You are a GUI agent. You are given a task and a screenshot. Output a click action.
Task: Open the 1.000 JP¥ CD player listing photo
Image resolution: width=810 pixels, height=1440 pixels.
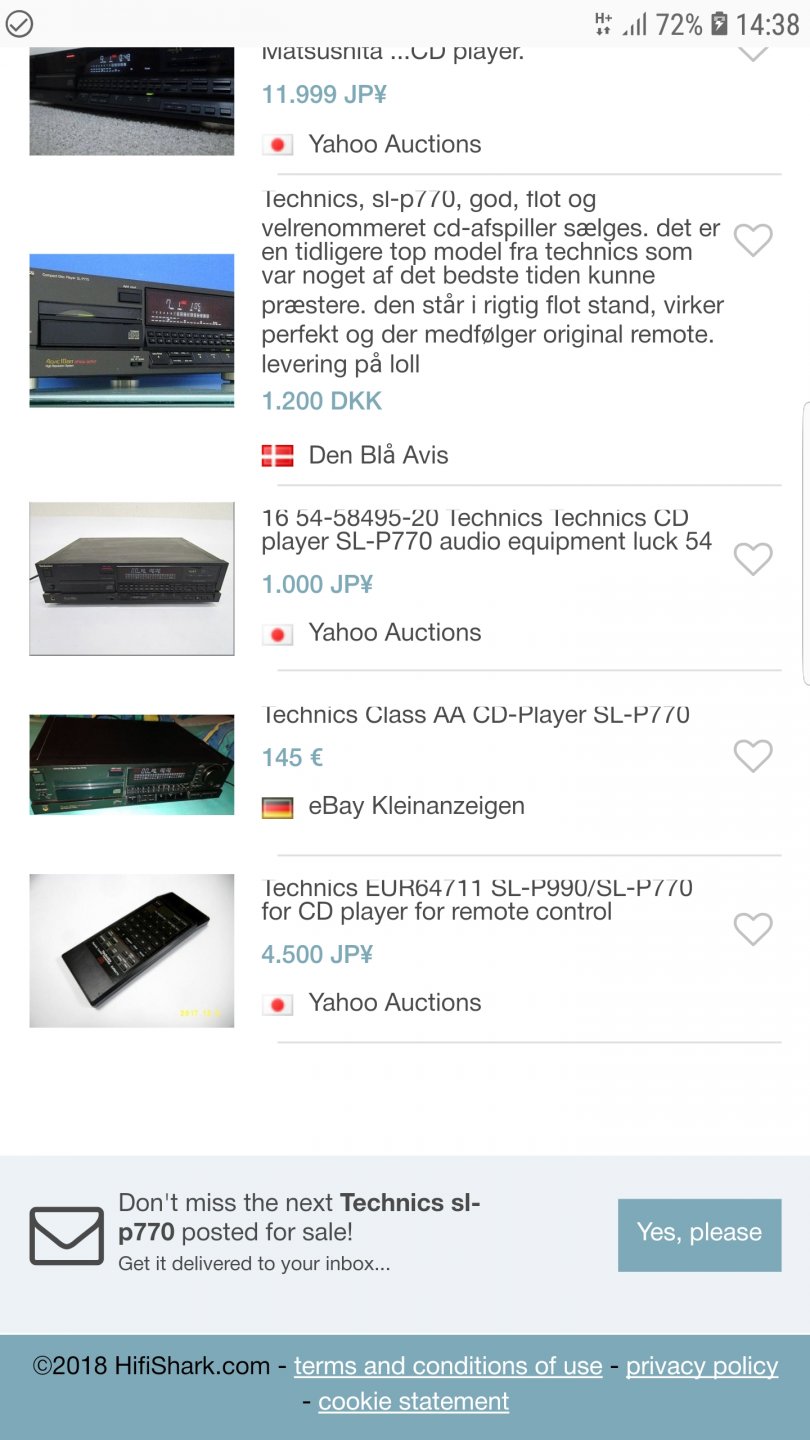tap(132, 579)
